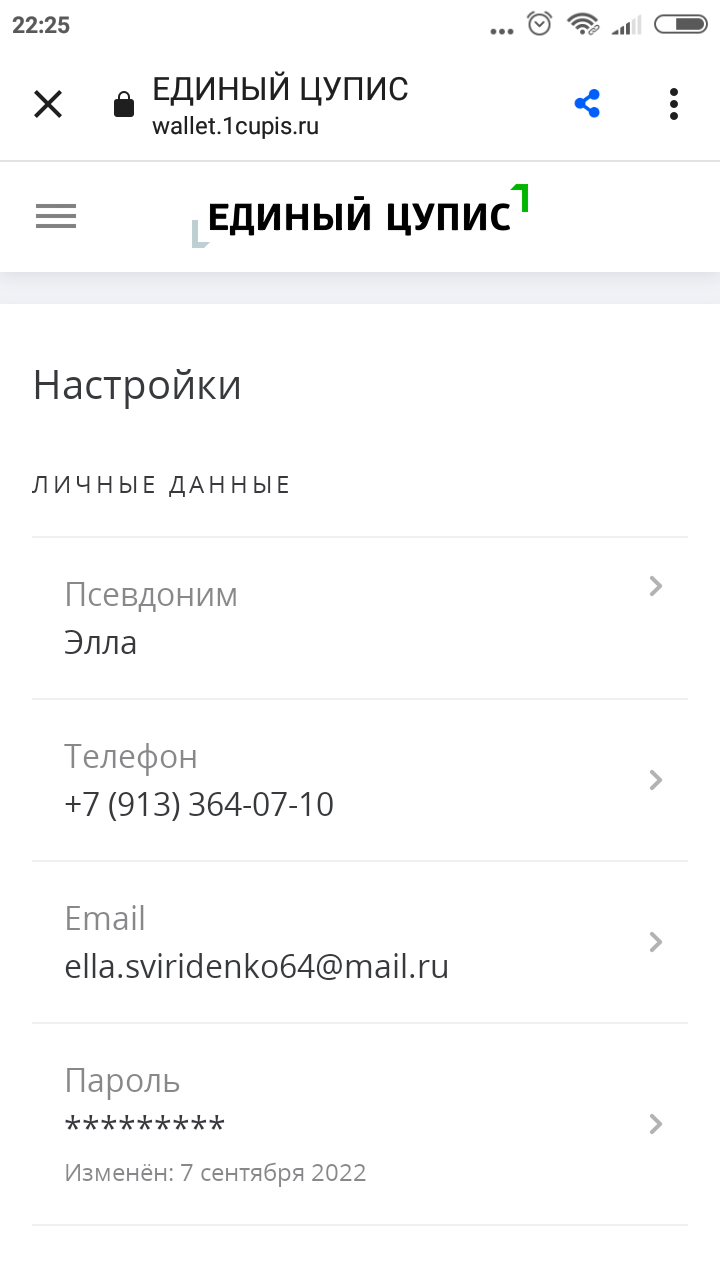Open the Пароль row to change password
The height and width of the screenshot is (1280, 720).
(x=360, y=1124)
